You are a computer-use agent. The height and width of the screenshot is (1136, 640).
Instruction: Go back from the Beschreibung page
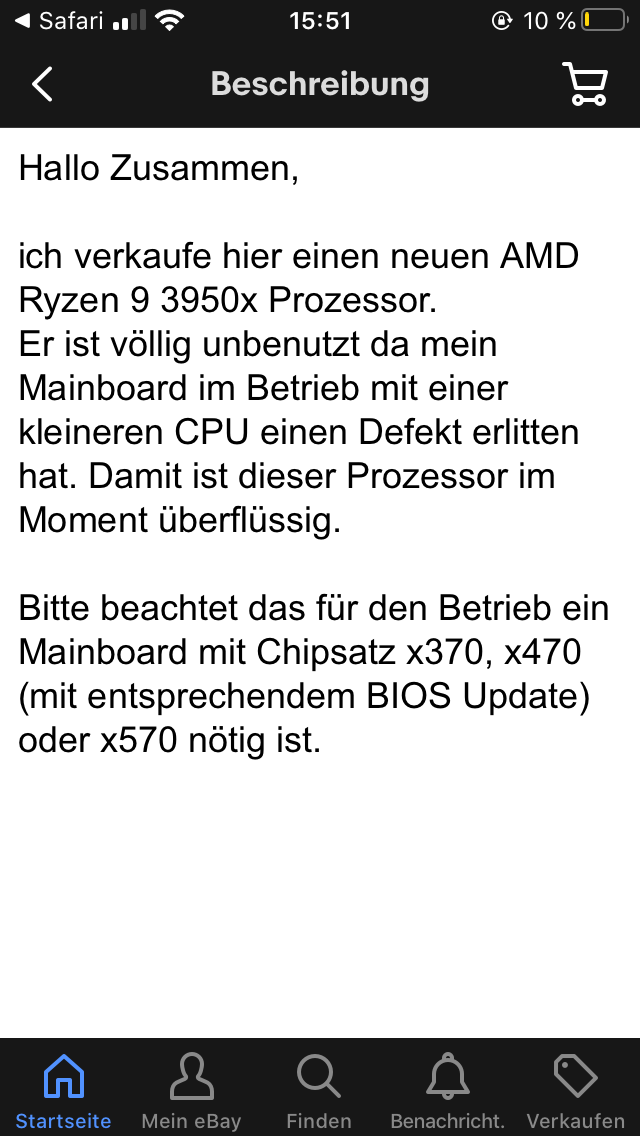point(42,85)
